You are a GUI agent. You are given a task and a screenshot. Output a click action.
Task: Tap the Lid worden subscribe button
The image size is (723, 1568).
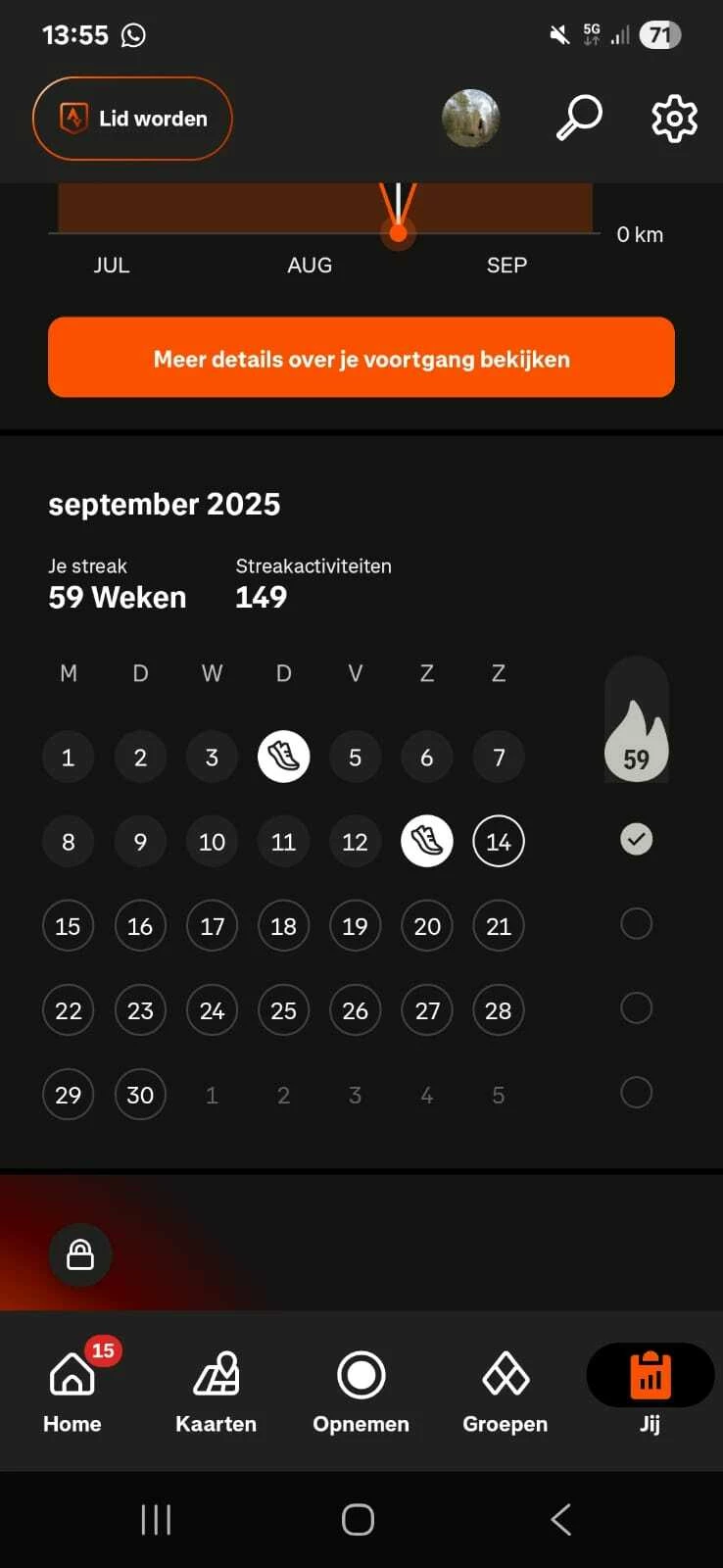click(x=132, y=119)
